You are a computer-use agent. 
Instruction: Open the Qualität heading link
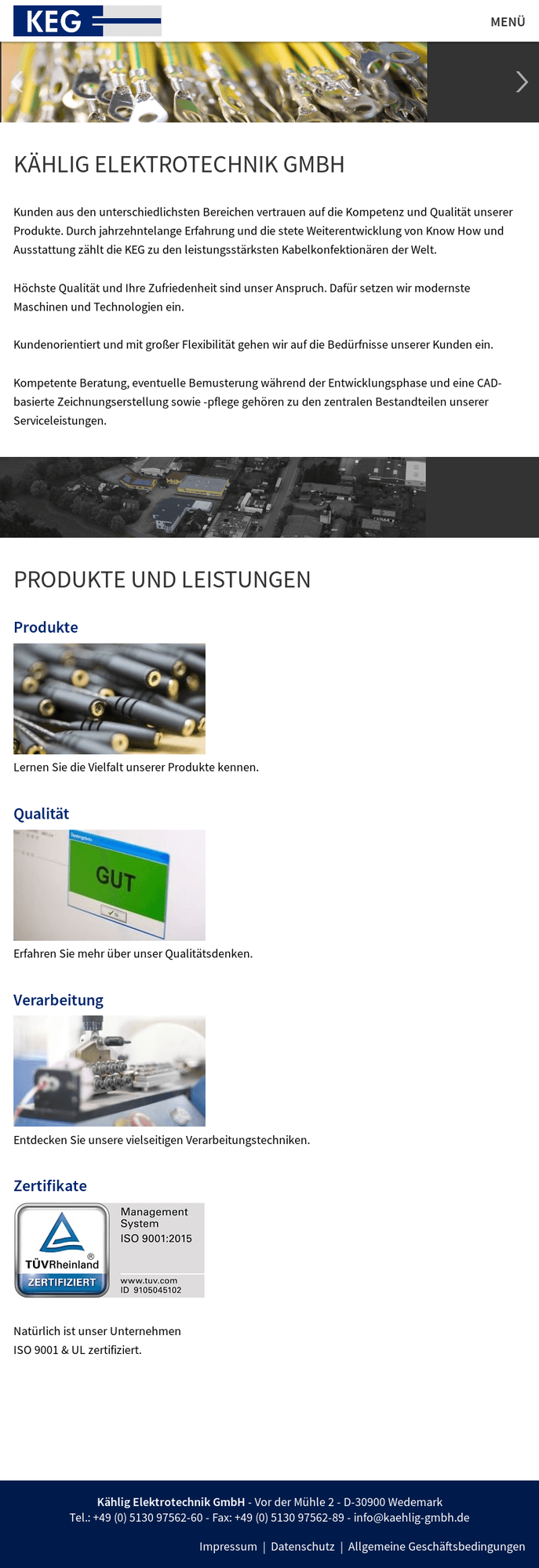click(x=42, y=814)
